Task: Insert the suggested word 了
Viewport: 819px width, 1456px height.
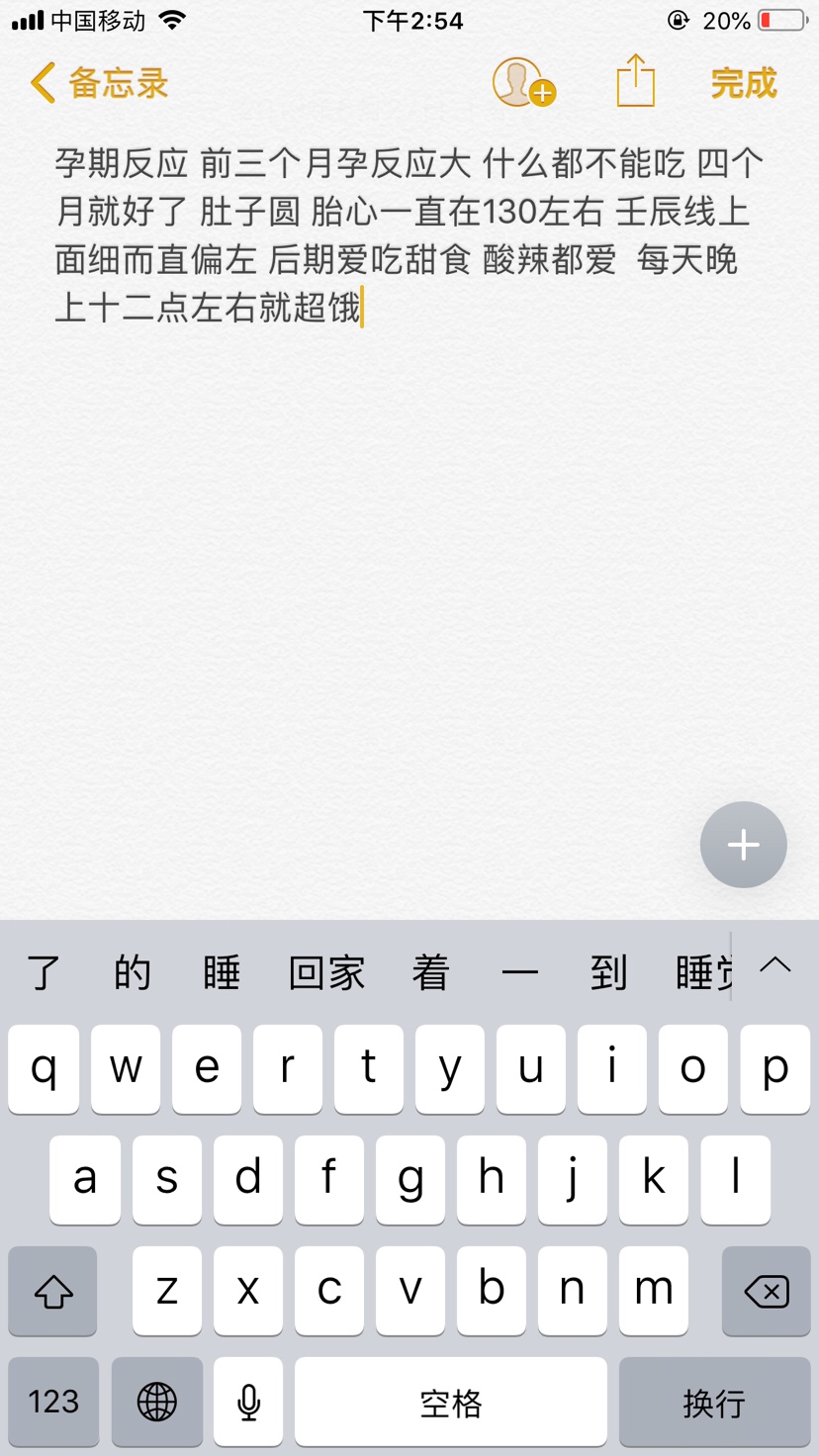Action: pos(45,973)
